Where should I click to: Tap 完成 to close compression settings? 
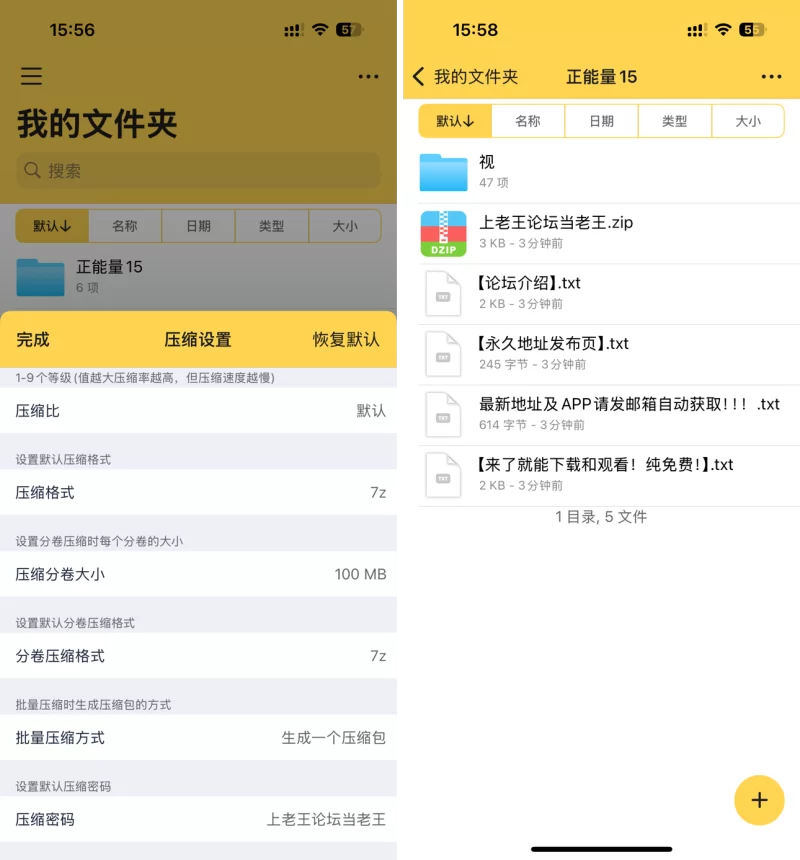tap(33, 340)
